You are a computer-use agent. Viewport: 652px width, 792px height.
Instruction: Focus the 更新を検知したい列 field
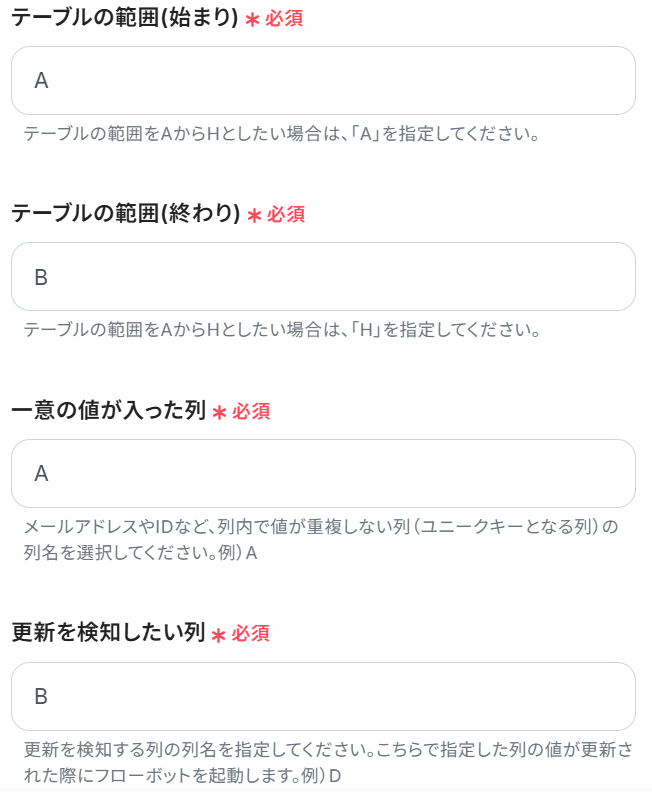point(323,696)
